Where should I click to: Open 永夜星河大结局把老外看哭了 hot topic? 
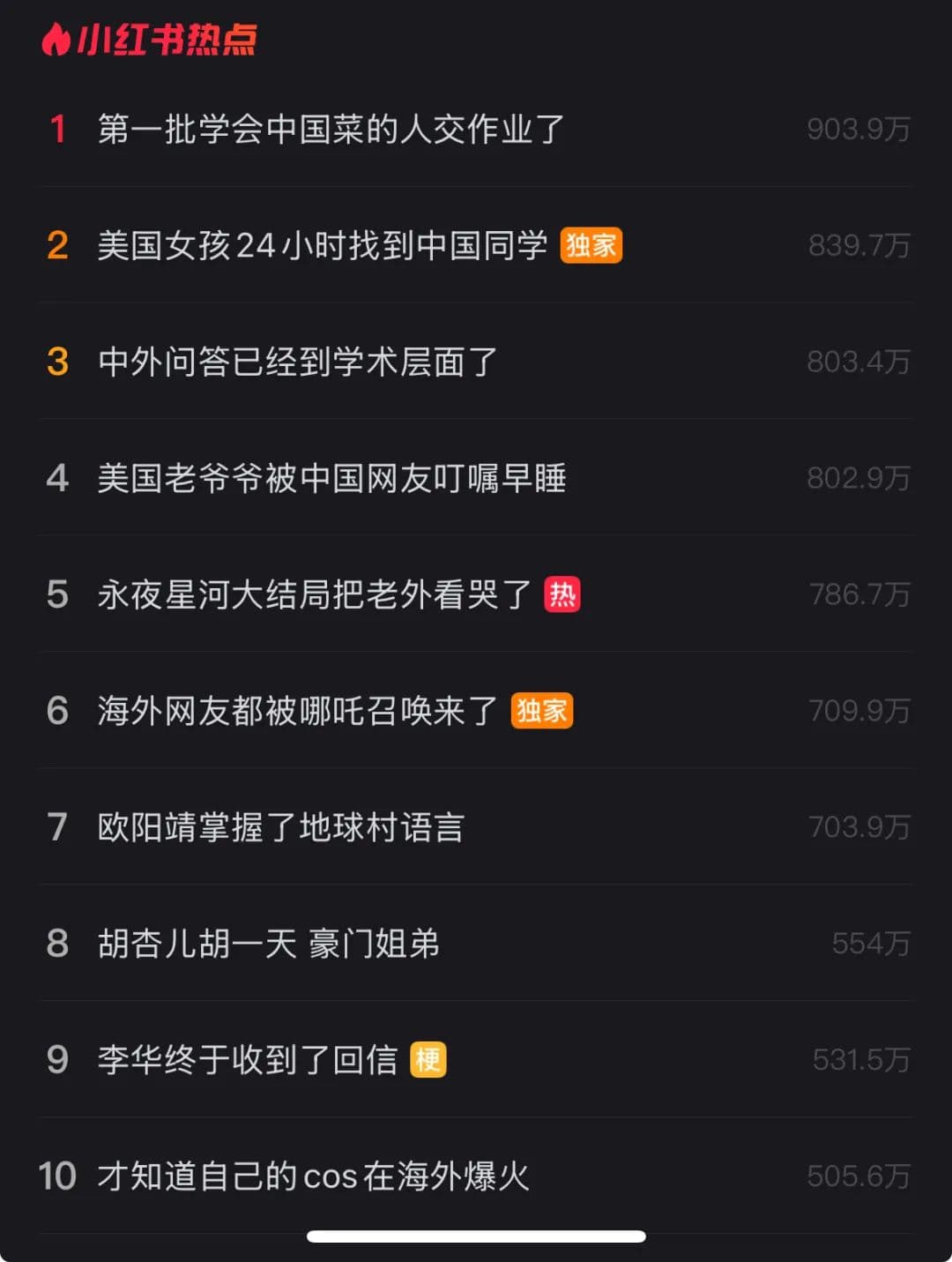pos(315,594)
